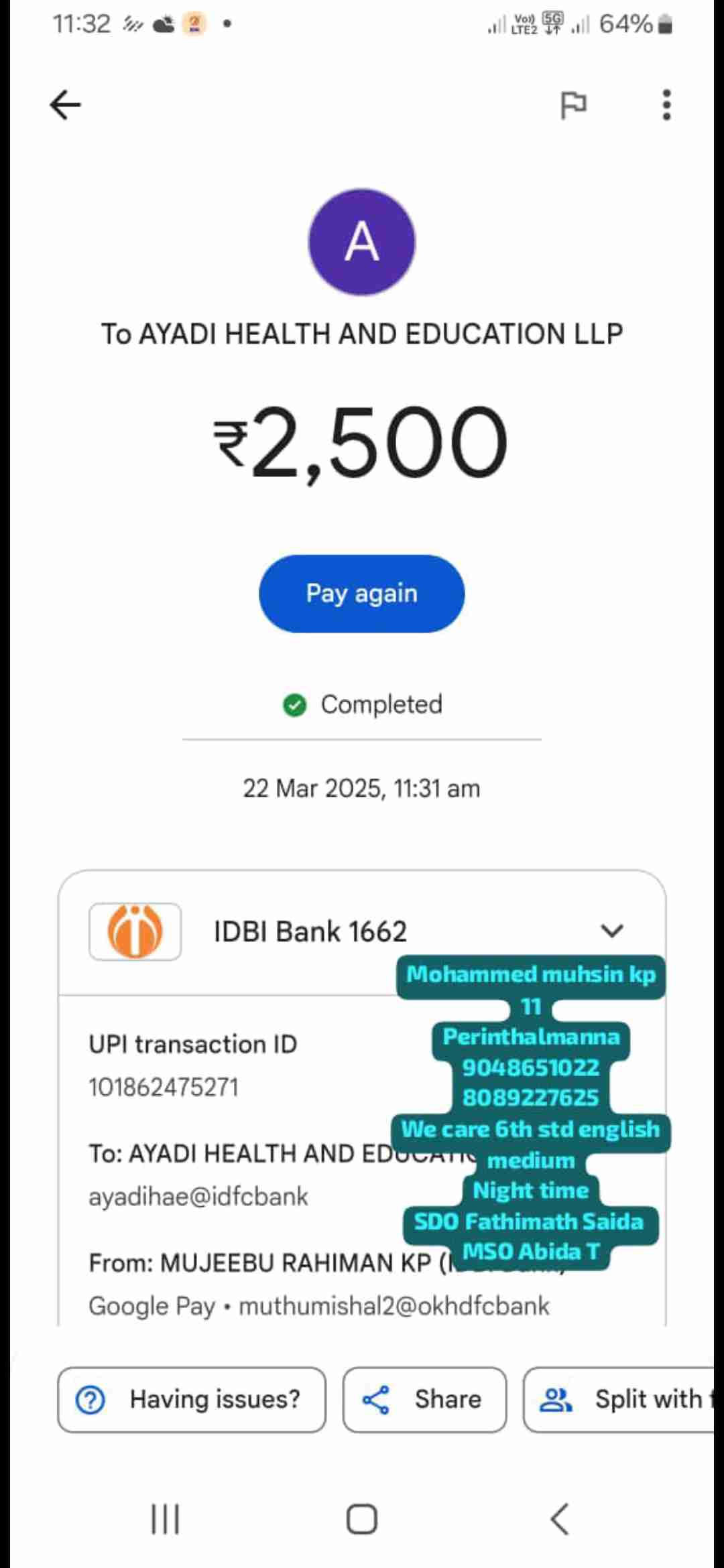Share this payment receipt
Image resolution: width=724 pixels, height=1568 pixels.
point(424,1399)
